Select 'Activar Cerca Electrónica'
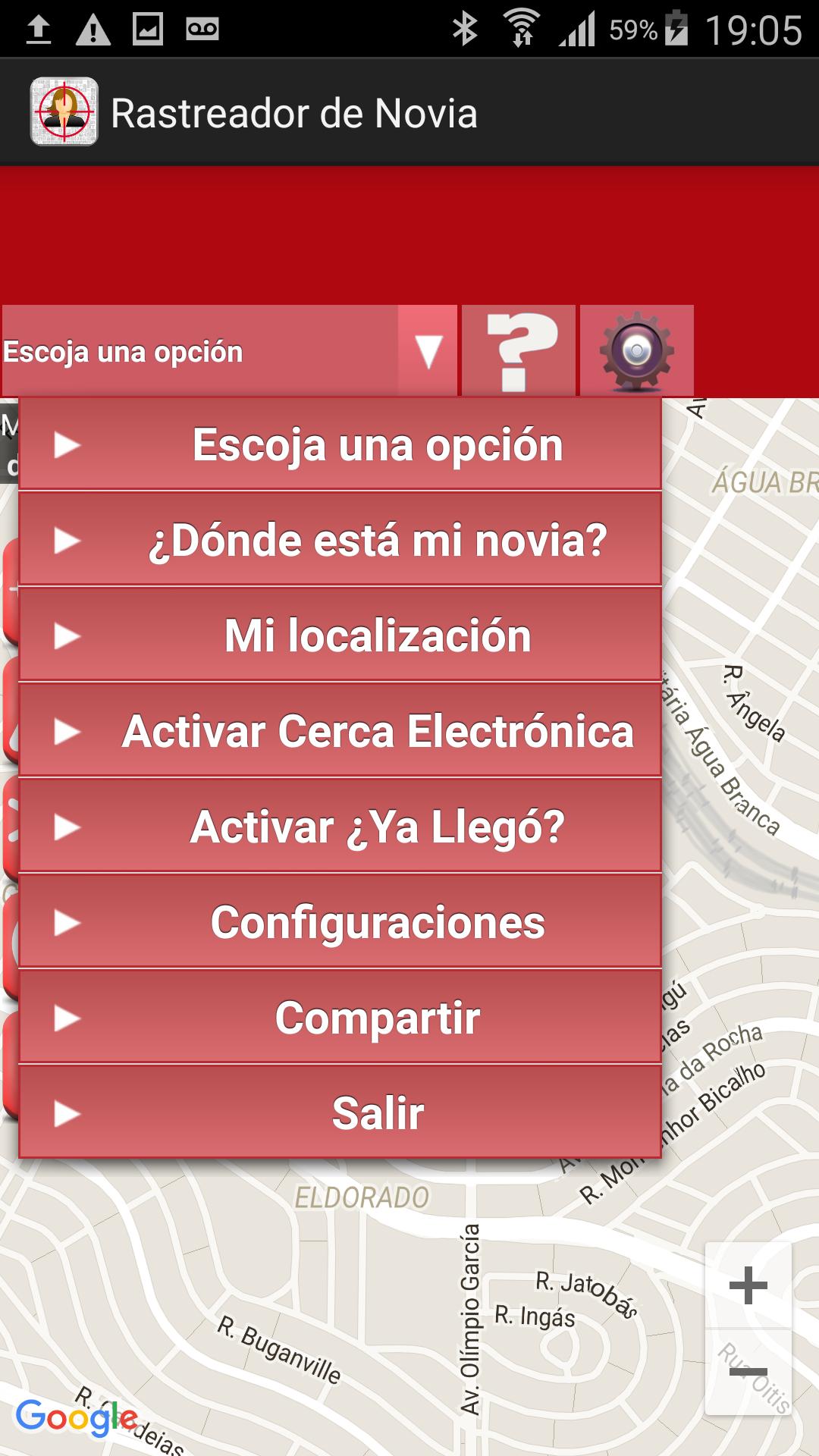The width and height of the screenshot is (819, 1456). [x=340, y=731]
